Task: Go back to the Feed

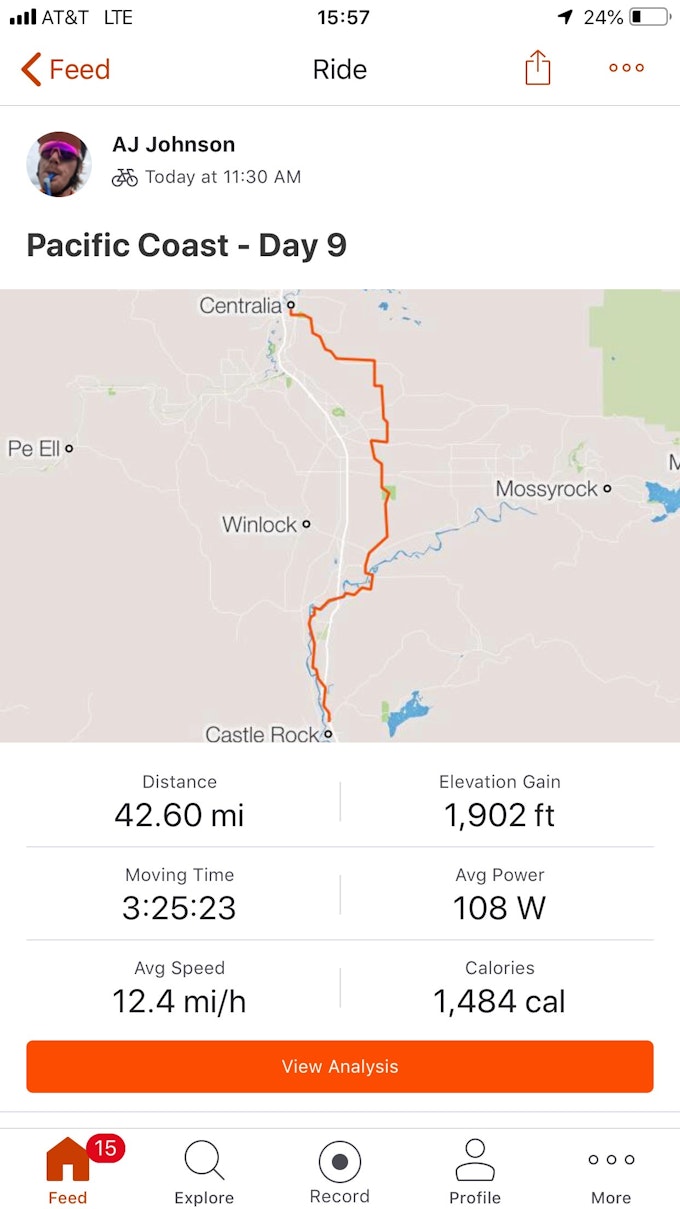Action: point(65,69)
